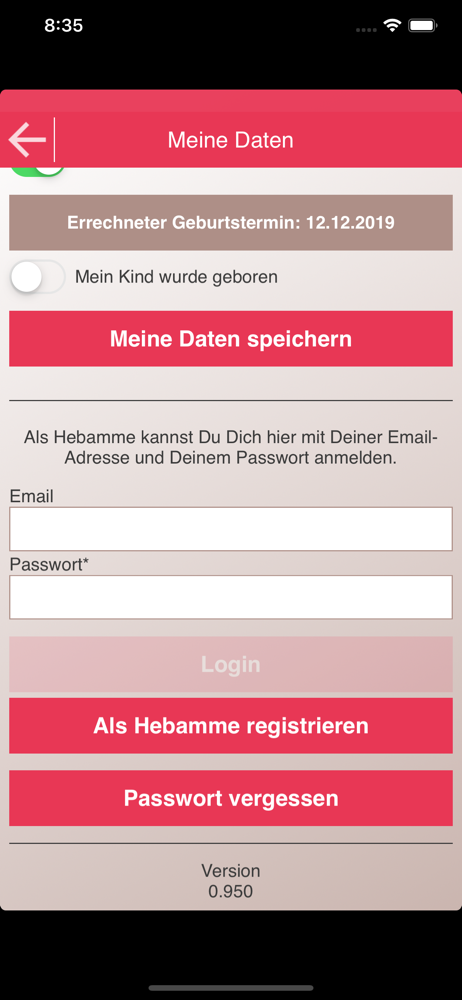Select Passwort vergessen
The image size is (462, 1000).
tap(230, 798)
